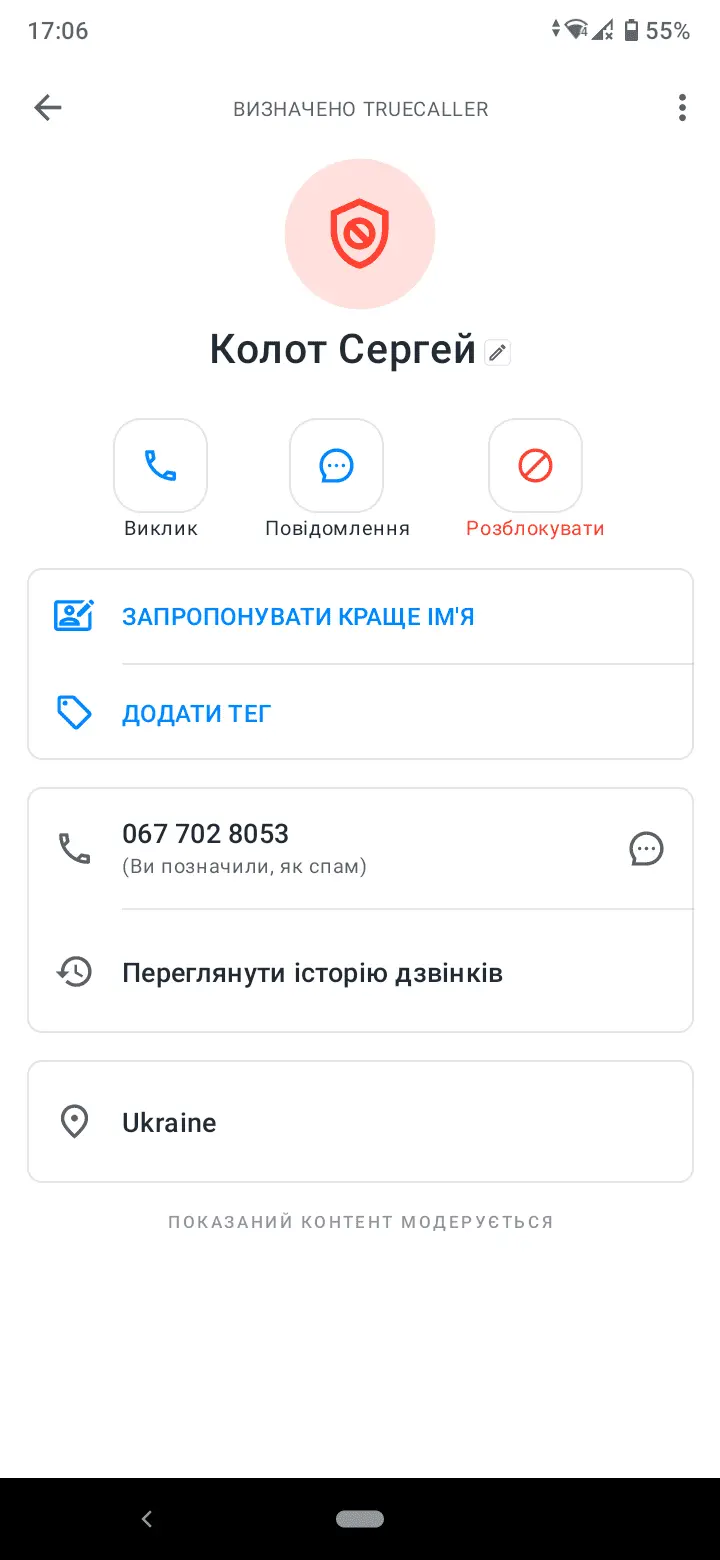The width and height of the screenshot is (720, 1560).
Task: Tap the system back button in navigation bar
Action: pyautogui.click(x=147, y=1519)
